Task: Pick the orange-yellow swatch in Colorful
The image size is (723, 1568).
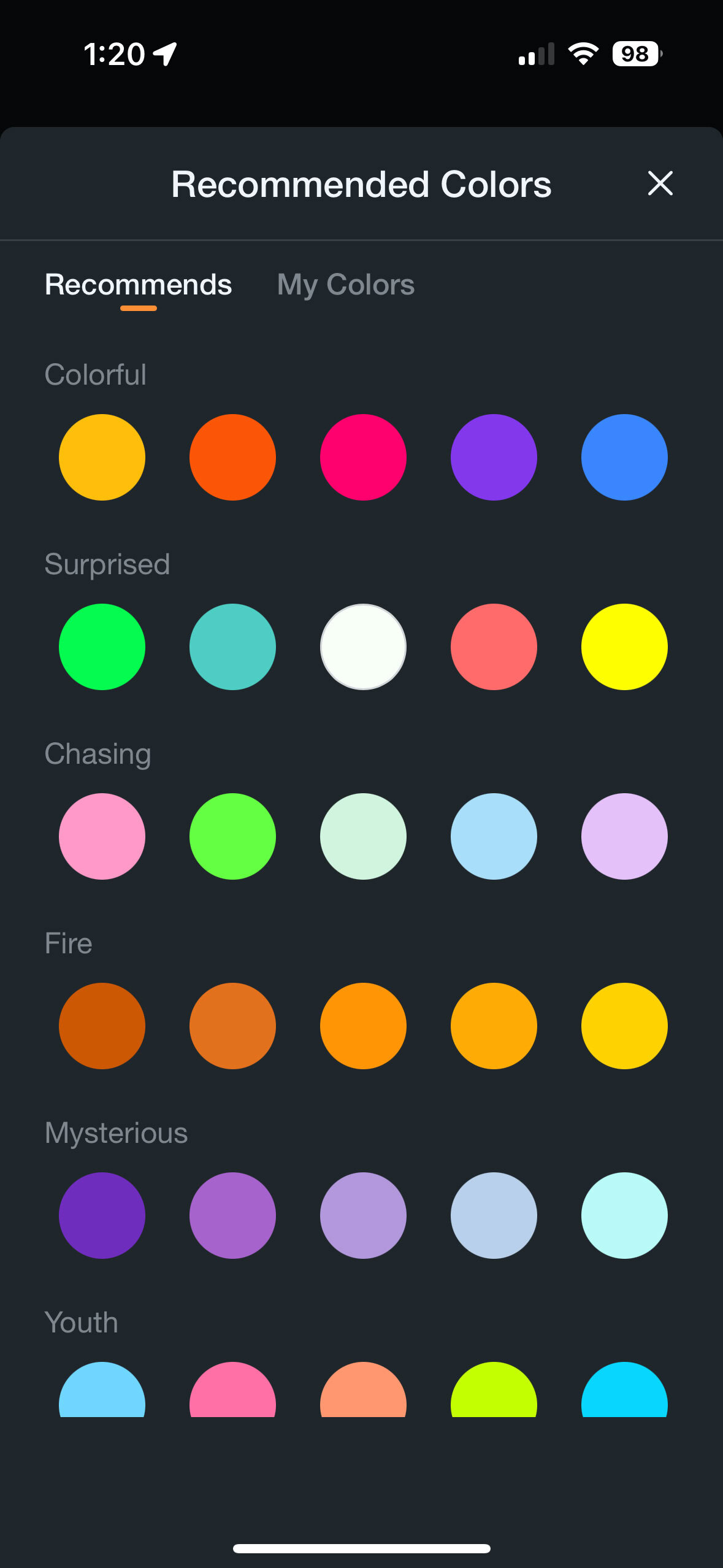Action: point(102,457)
